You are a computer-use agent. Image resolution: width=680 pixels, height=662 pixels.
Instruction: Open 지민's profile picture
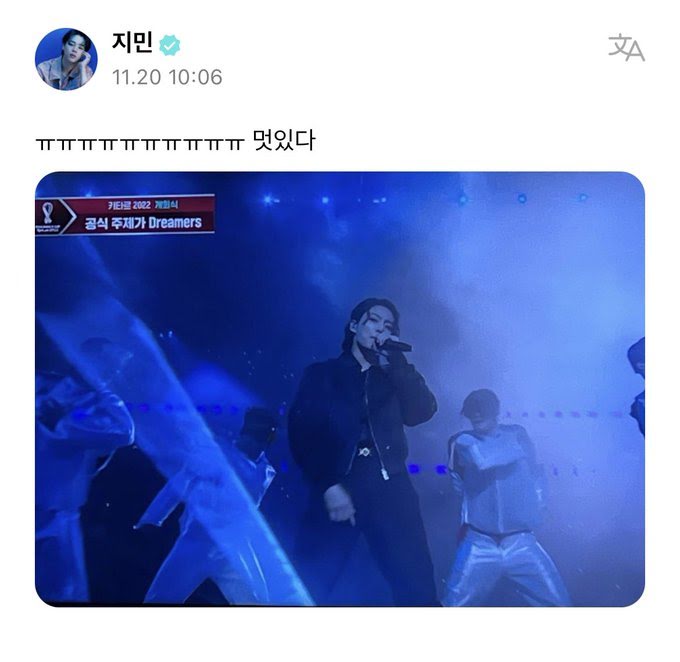tap(67, 58)
